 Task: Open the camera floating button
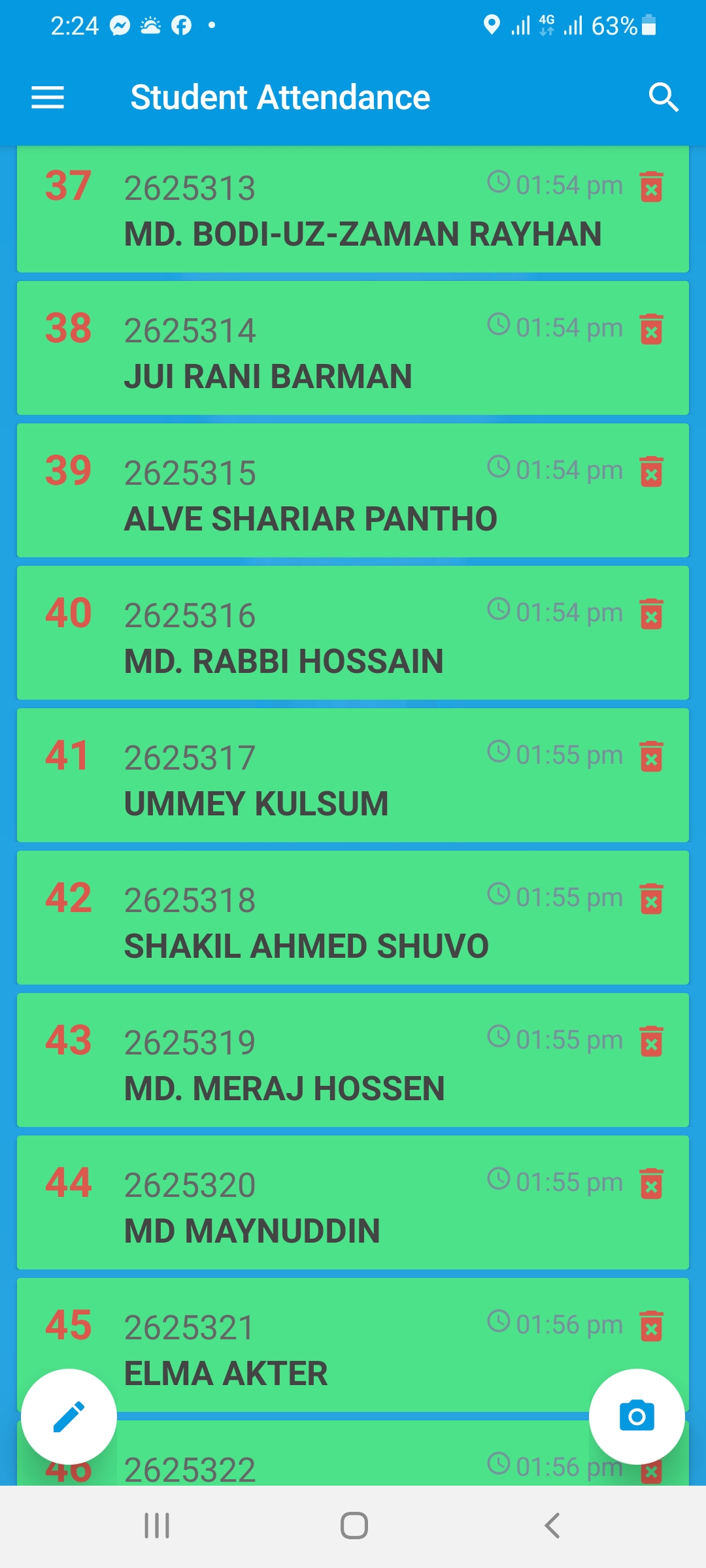637,1416
